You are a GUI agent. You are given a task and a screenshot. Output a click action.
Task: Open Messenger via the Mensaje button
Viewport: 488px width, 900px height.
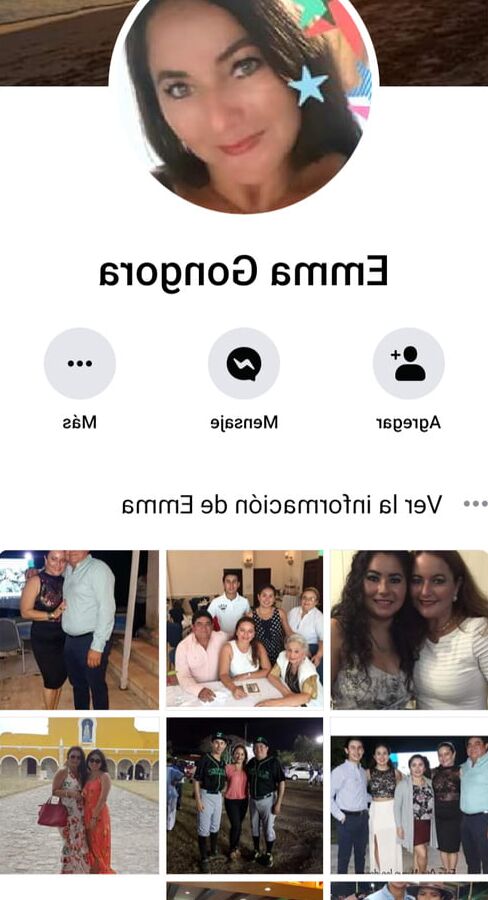tap(244, 363)
